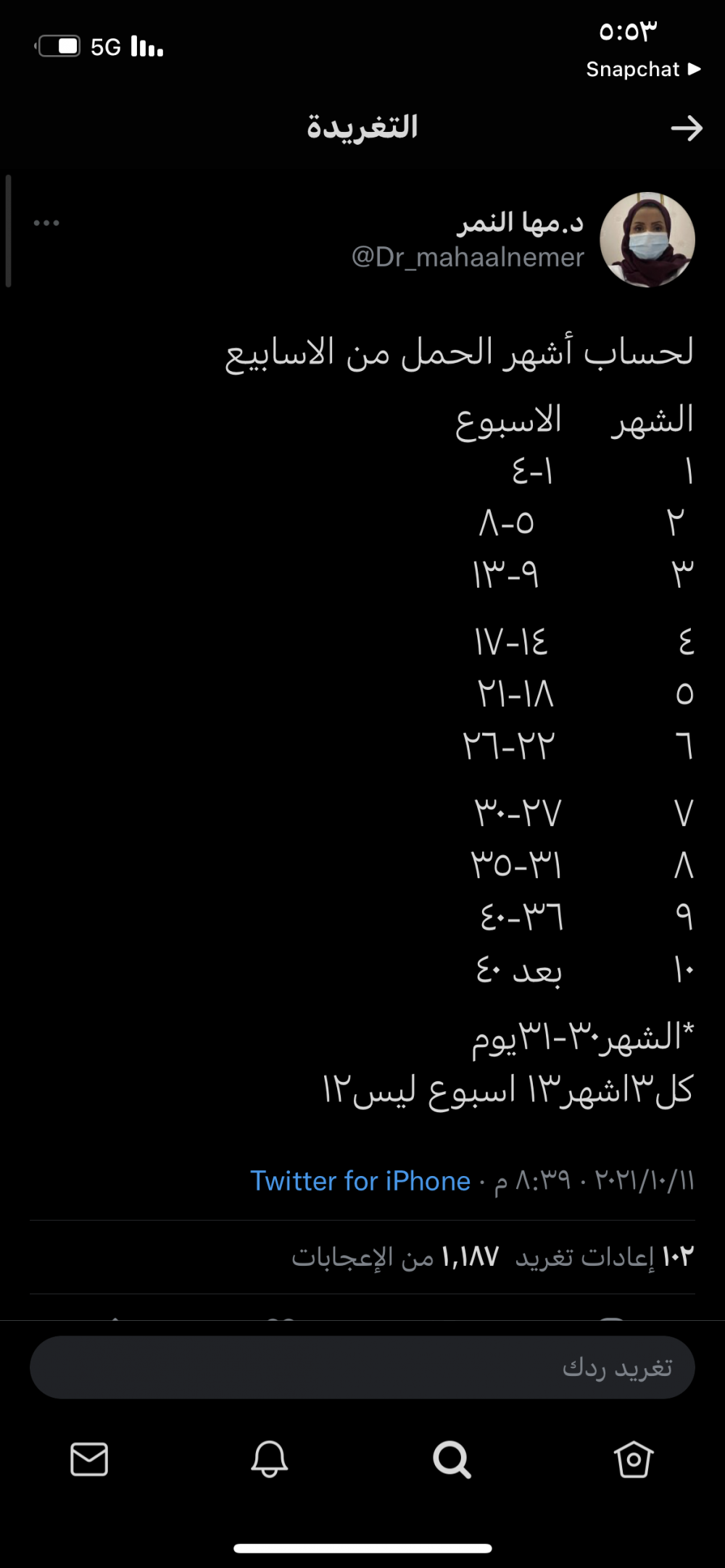
Task: Open the @Dr_mahaalnemer profile handle
Action: pos(468,257)
